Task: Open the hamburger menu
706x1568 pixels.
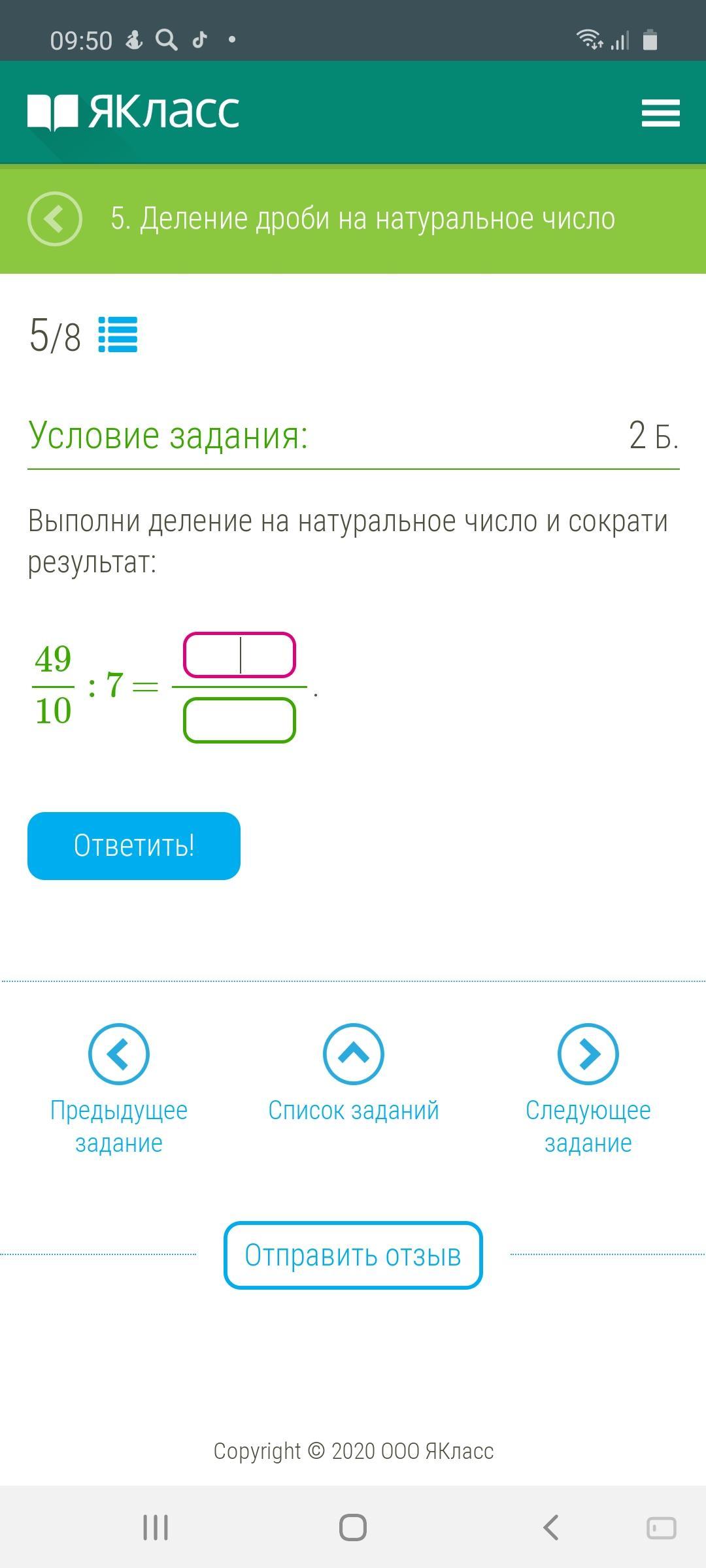Action: pyautogui.click(x=660, y=113)
